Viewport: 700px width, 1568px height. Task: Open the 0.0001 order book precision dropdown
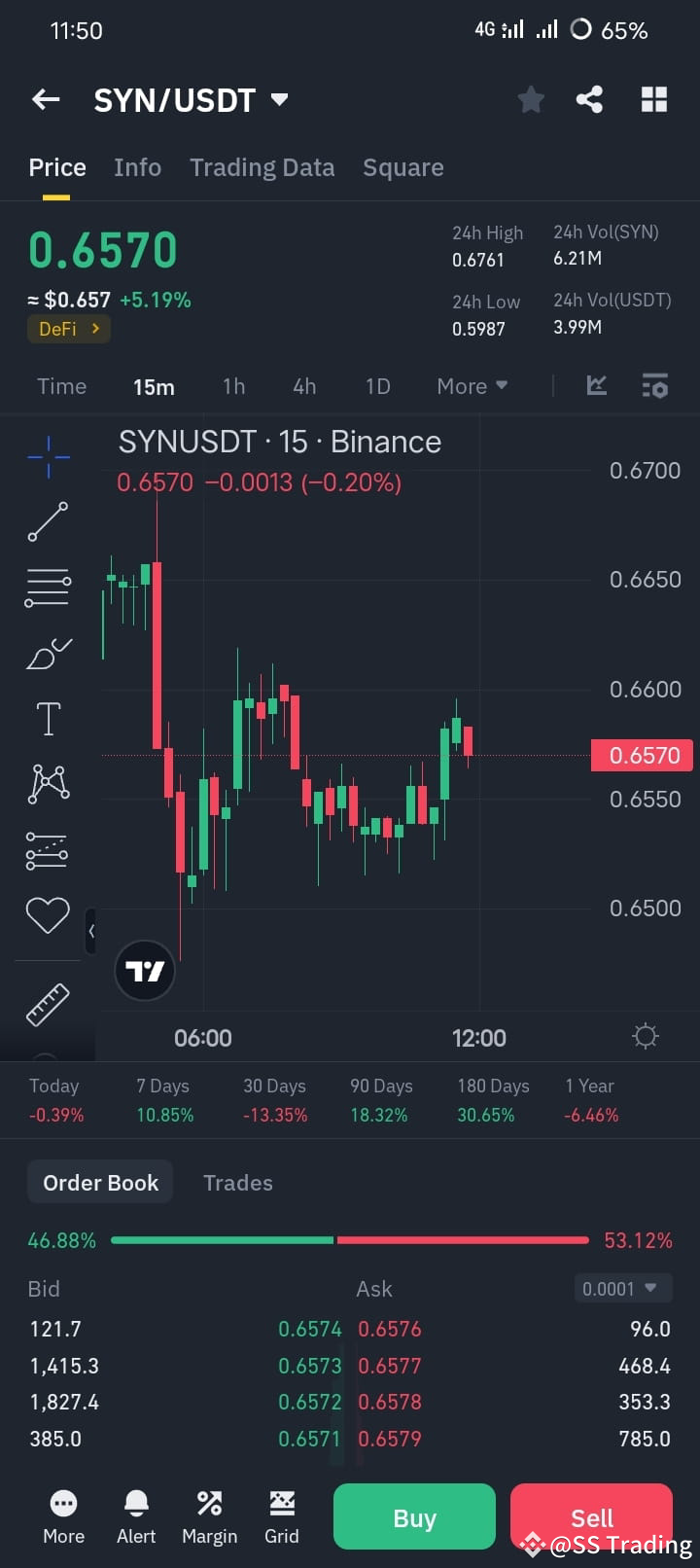[x=622, y=1288]
